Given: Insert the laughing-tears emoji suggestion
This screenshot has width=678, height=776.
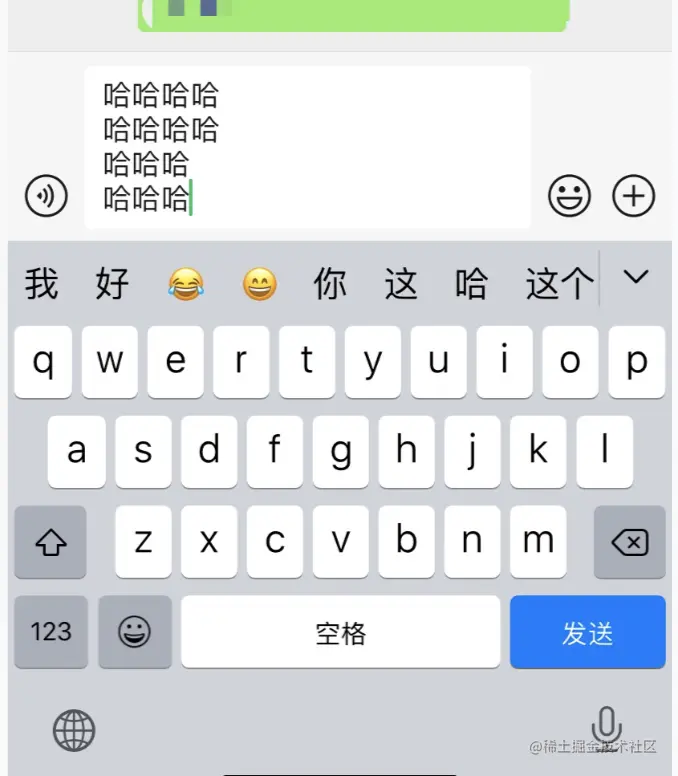Looking at the screenshot, I should click(x=185, y=286).
